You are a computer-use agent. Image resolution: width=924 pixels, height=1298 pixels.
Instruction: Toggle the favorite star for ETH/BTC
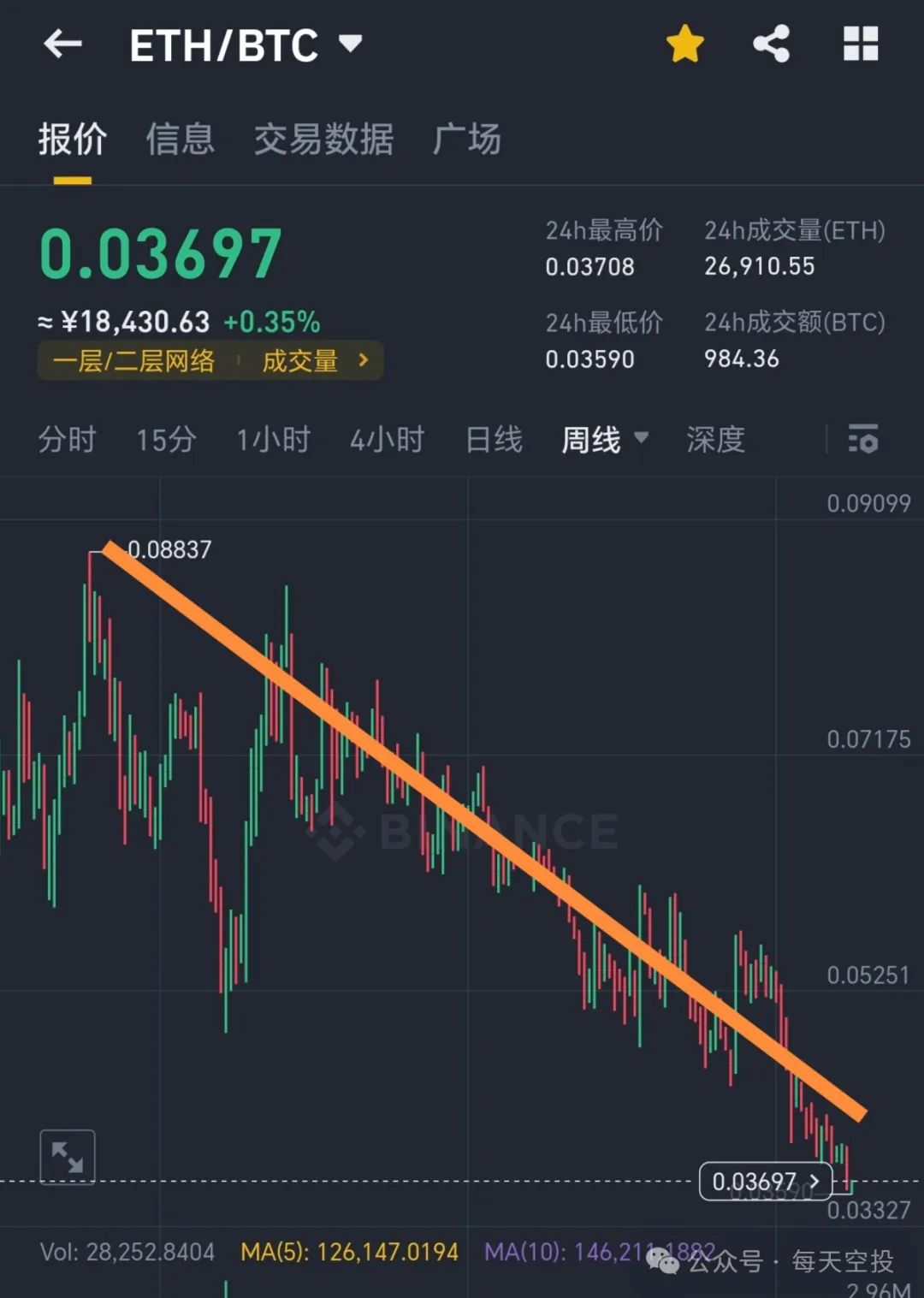click(685, 44)
